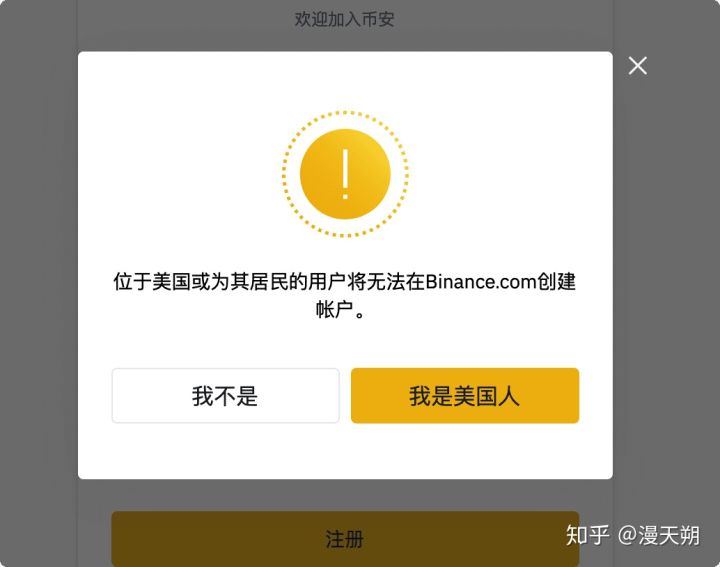The height and width of the screenshot is (567, 720).
Task: Select 我不是 button
Action: point(225,396)
